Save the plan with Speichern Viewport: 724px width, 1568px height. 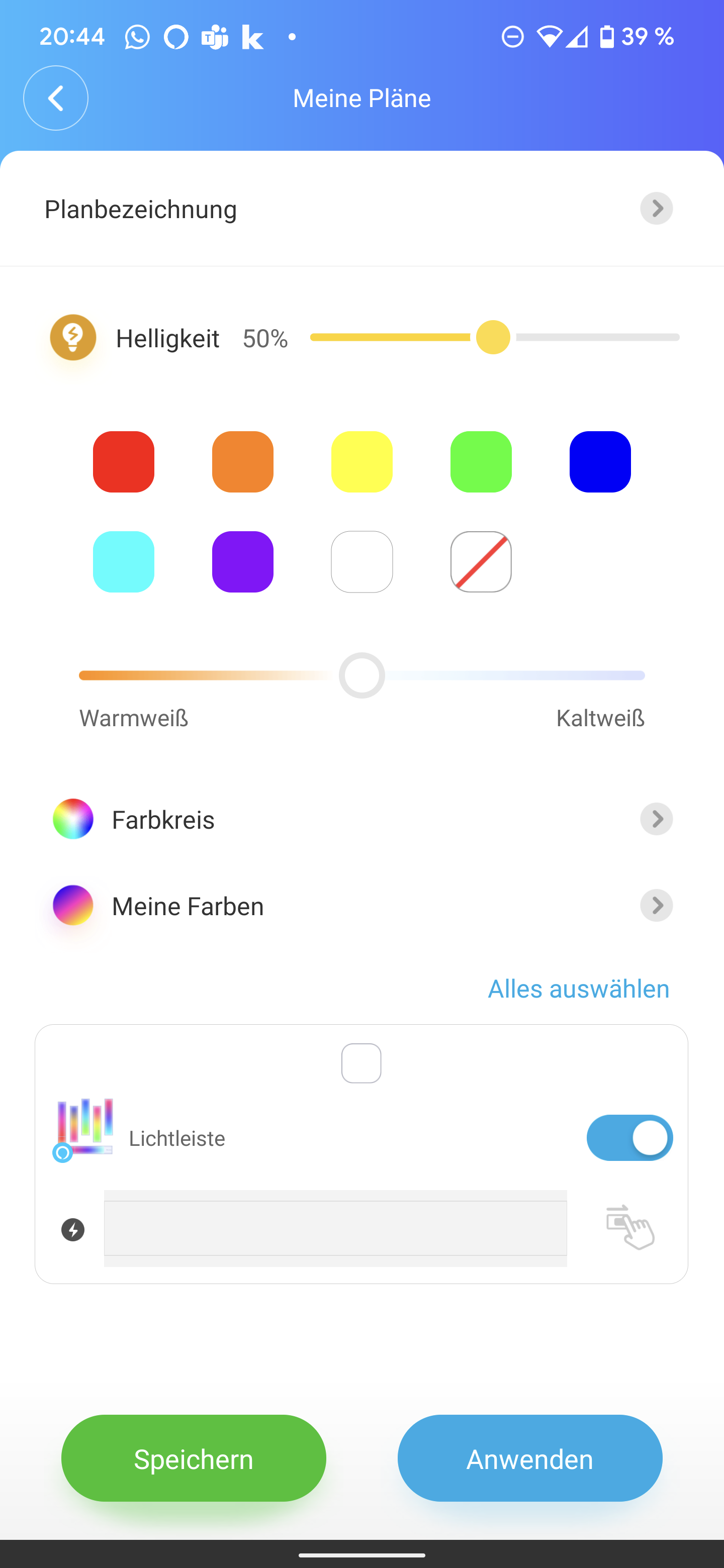(x=194, y=1458)
